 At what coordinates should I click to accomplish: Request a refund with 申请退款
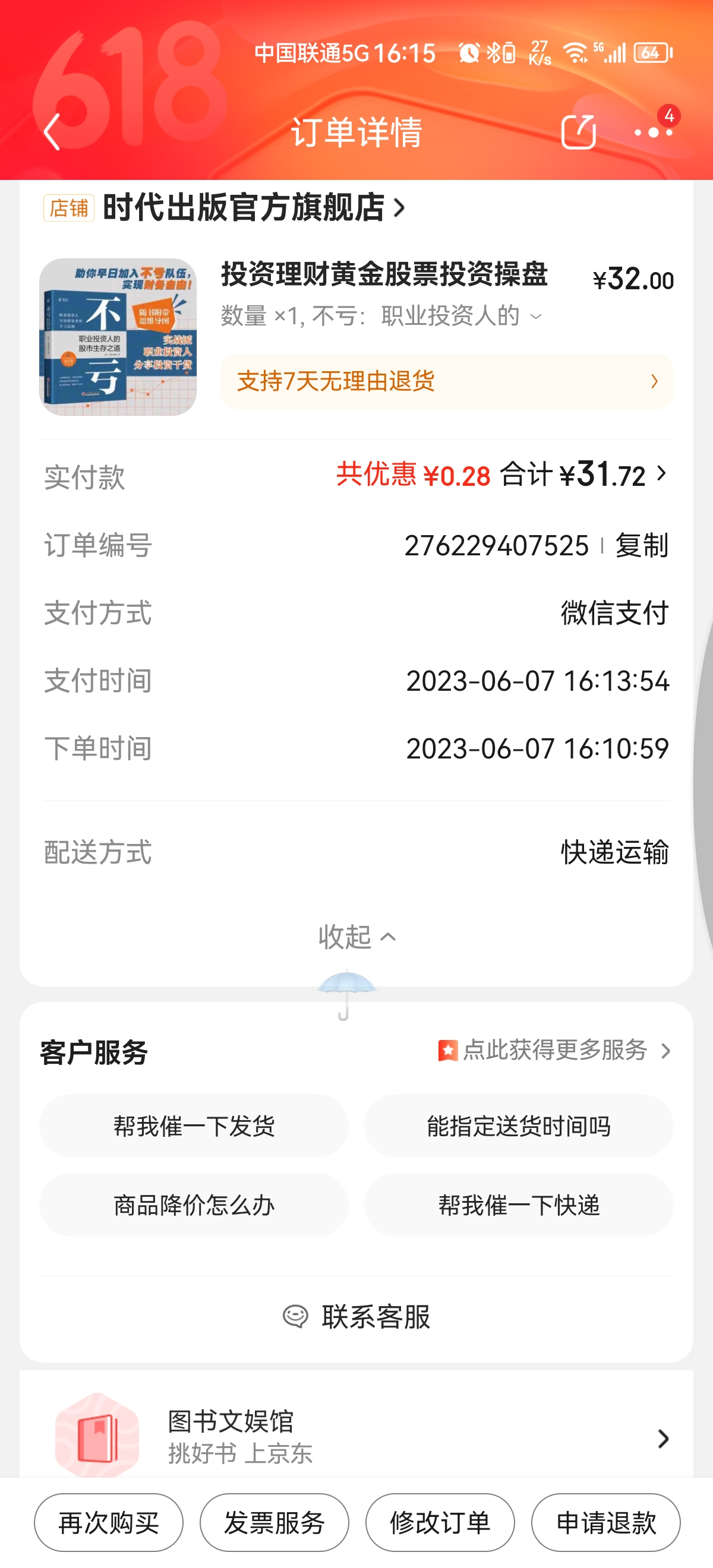point(606,1523)
